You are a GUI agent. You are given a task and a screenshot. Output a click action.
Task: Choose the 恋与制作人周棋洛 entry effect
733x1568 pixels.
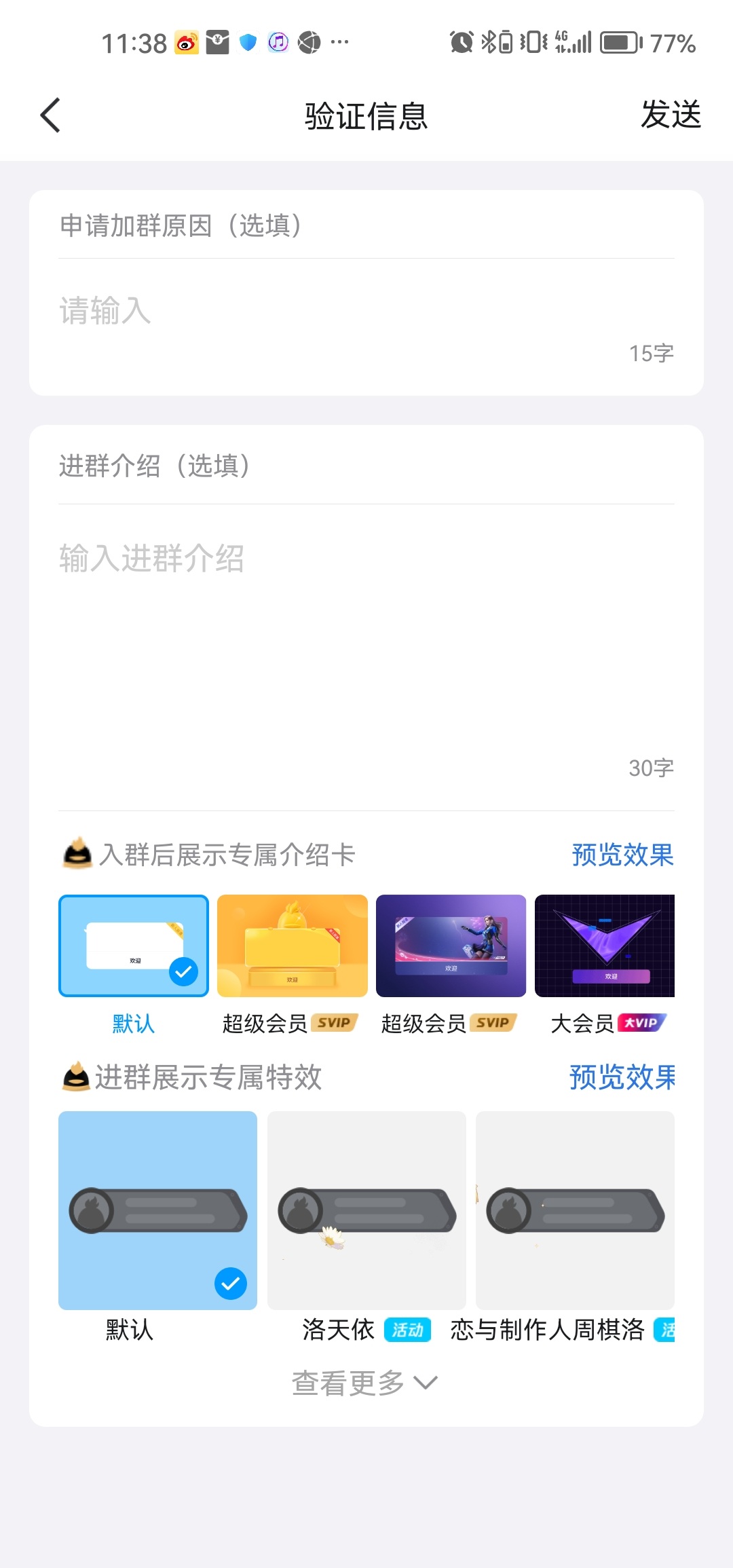(x=575, y=1210)
